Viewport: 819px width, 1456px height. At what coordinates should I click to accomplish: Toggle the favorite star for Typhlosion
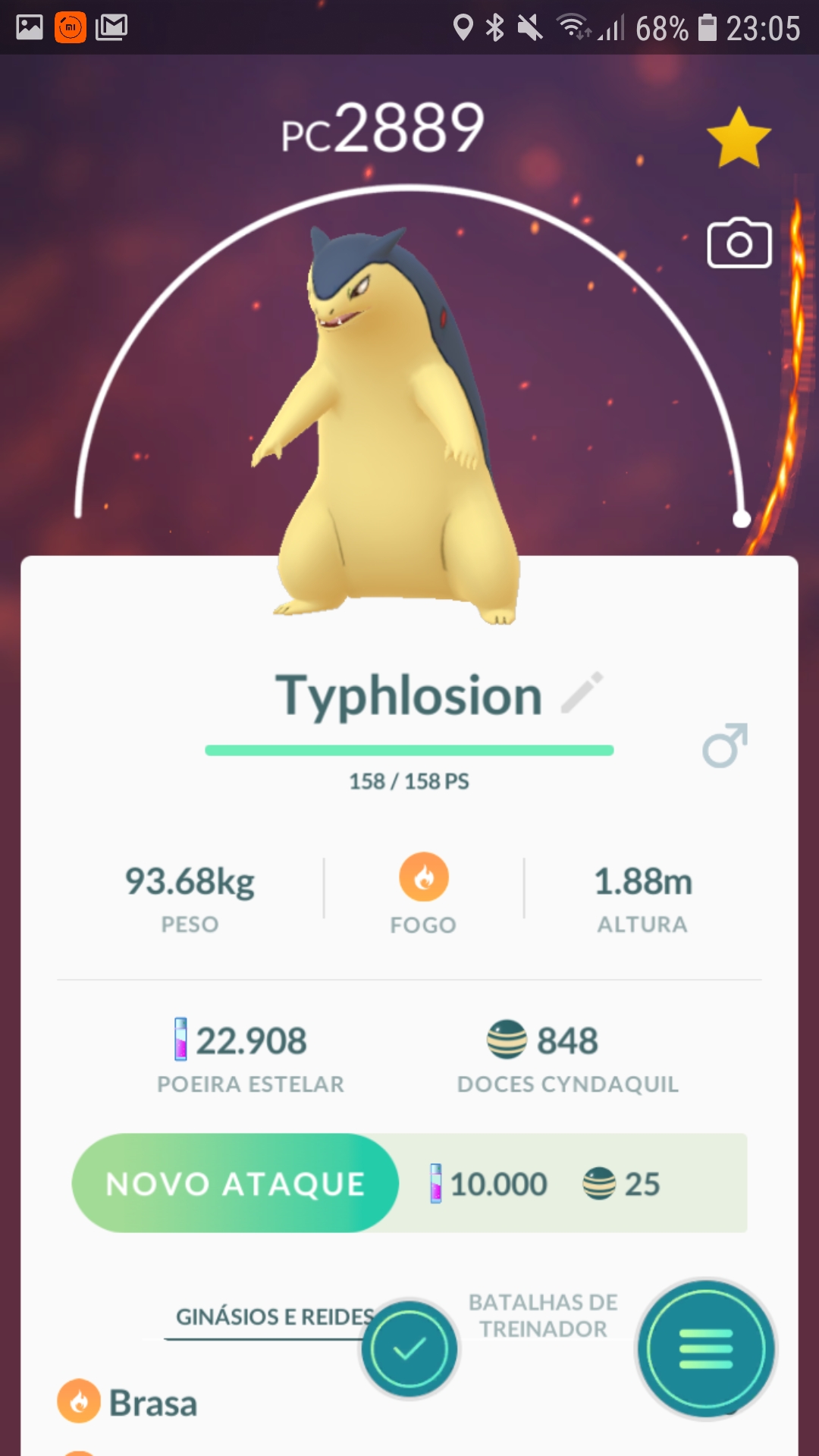click(739, 137)
